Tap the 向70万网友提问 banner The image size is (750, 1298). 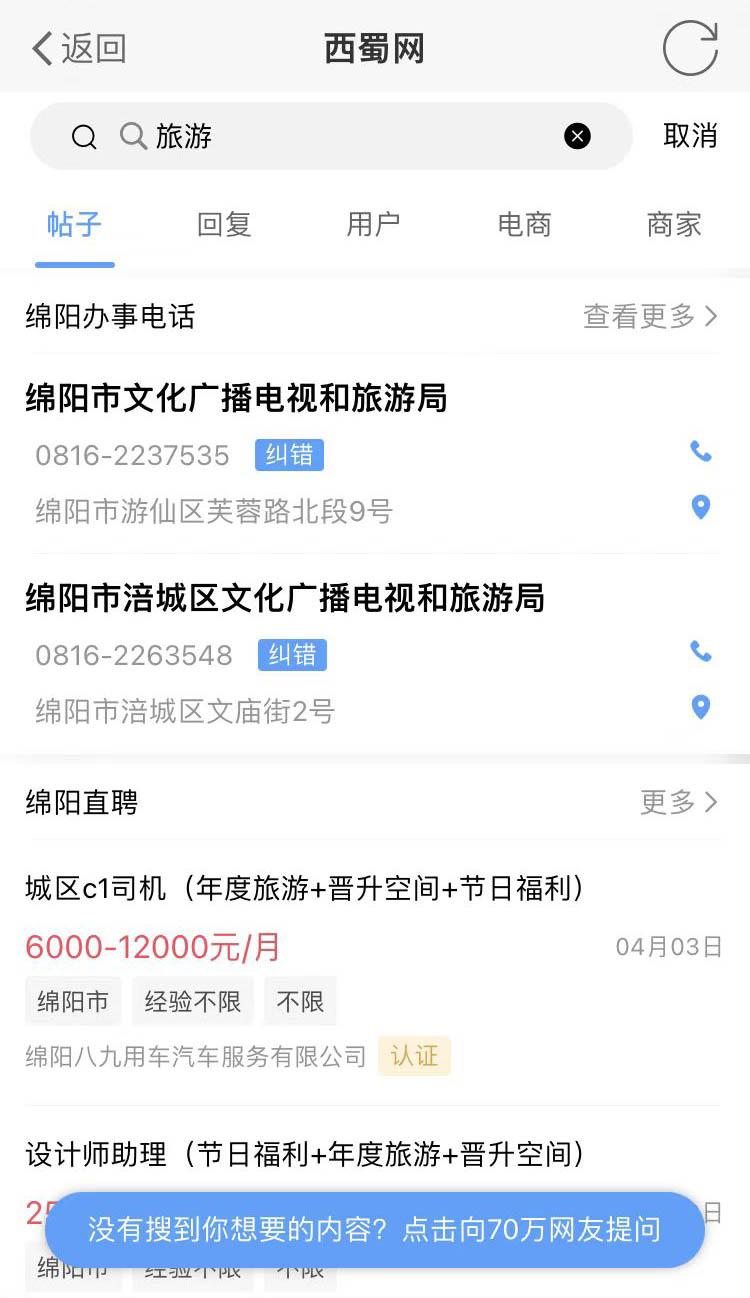375,1231
